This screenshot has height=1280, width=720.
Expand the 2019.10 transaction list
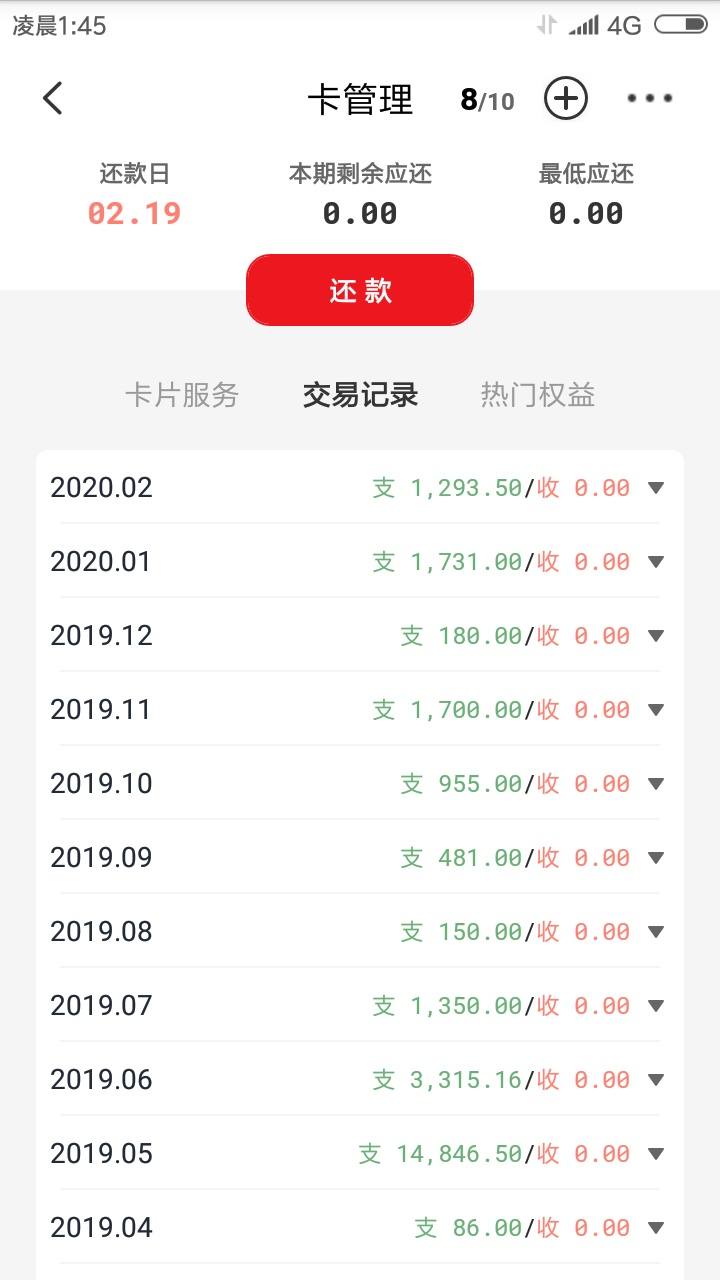click(360, 783)
